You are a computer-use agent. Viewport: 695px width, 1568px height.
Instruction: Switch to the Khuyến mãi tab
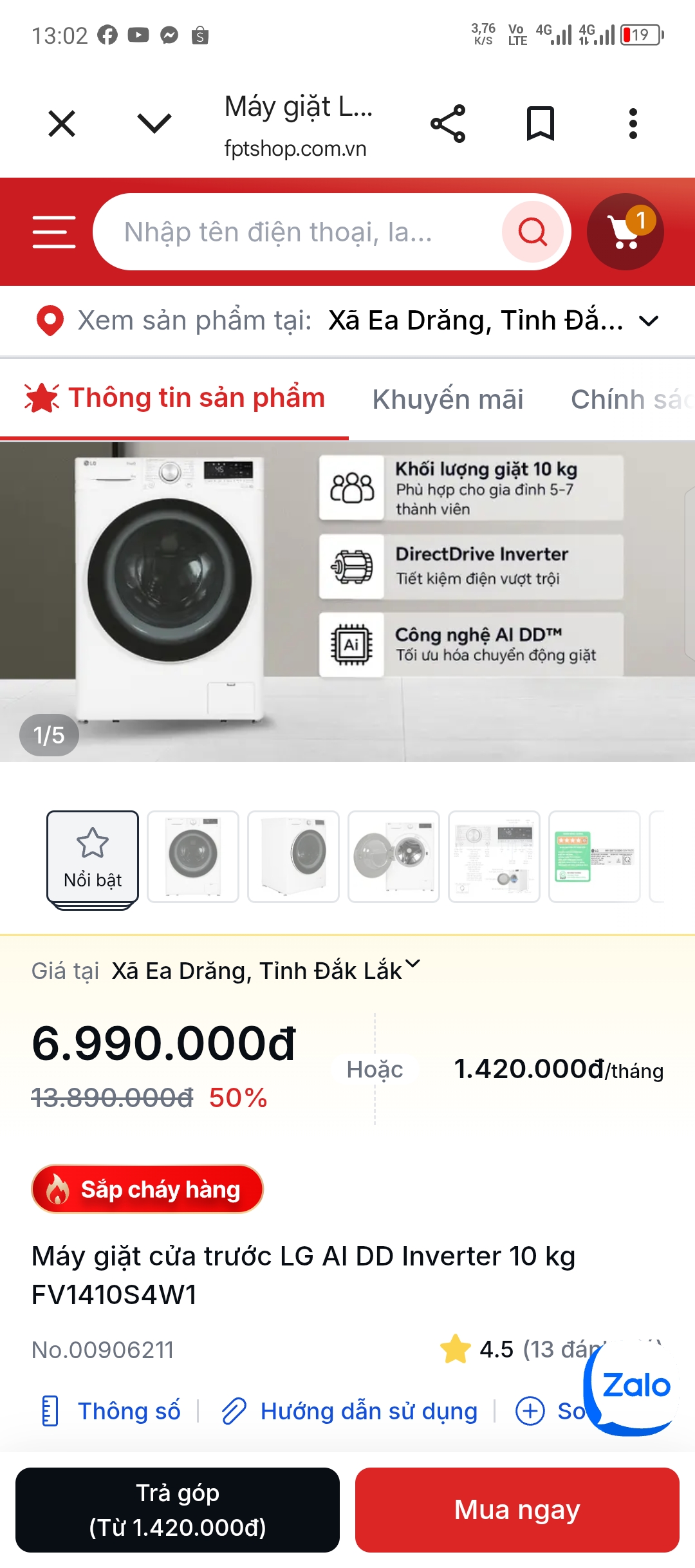[448, 399]
